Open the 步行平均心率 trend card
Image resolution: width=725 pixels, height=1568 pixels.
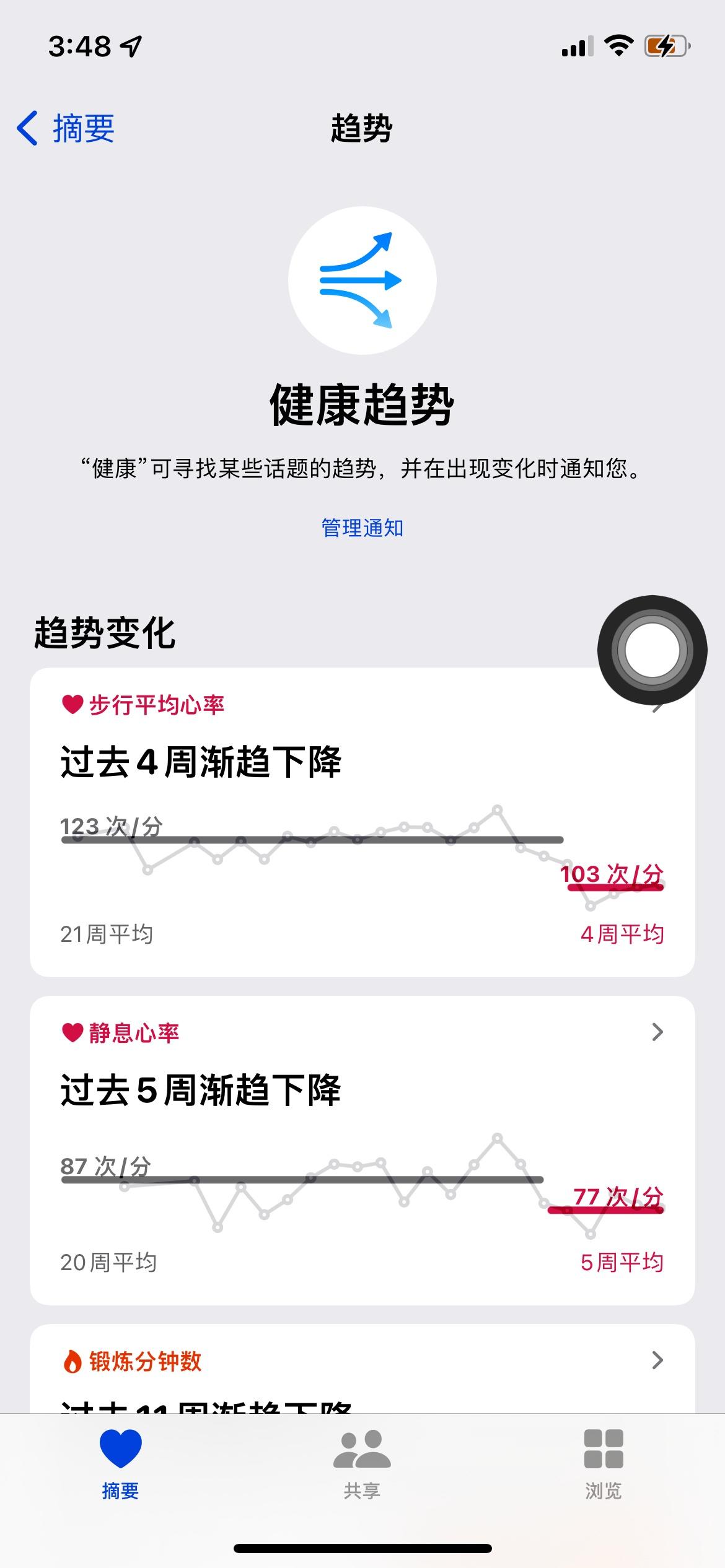(362, 824)
